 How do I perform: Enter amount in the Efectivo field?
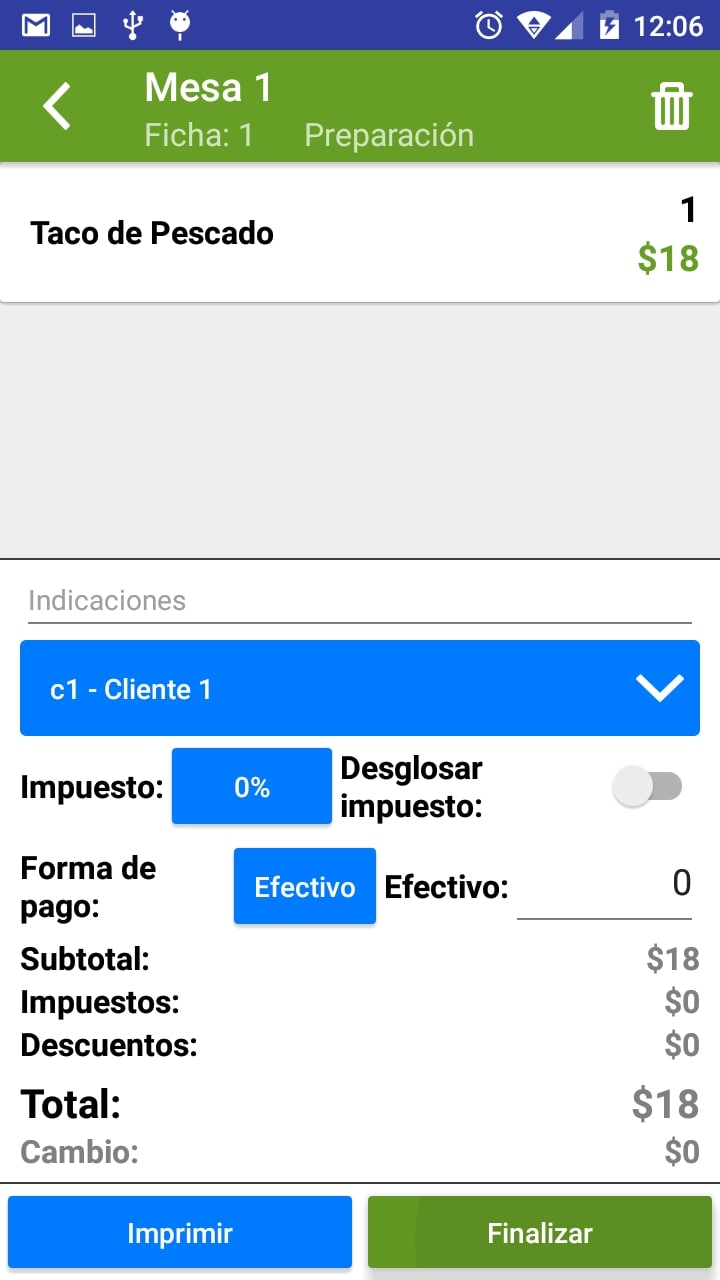pos(604,885)
